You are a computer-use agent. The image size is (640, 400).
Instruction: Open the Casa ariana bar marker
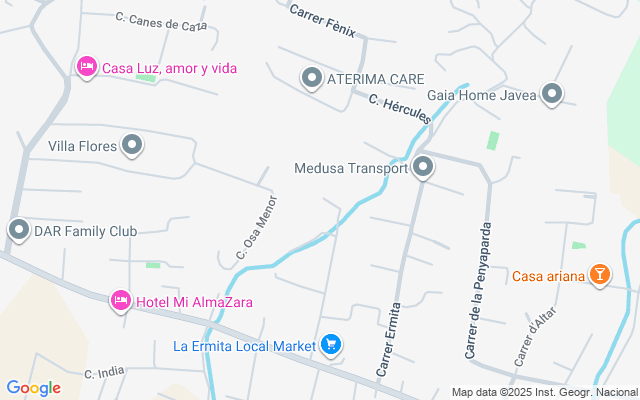coord(599,275)
